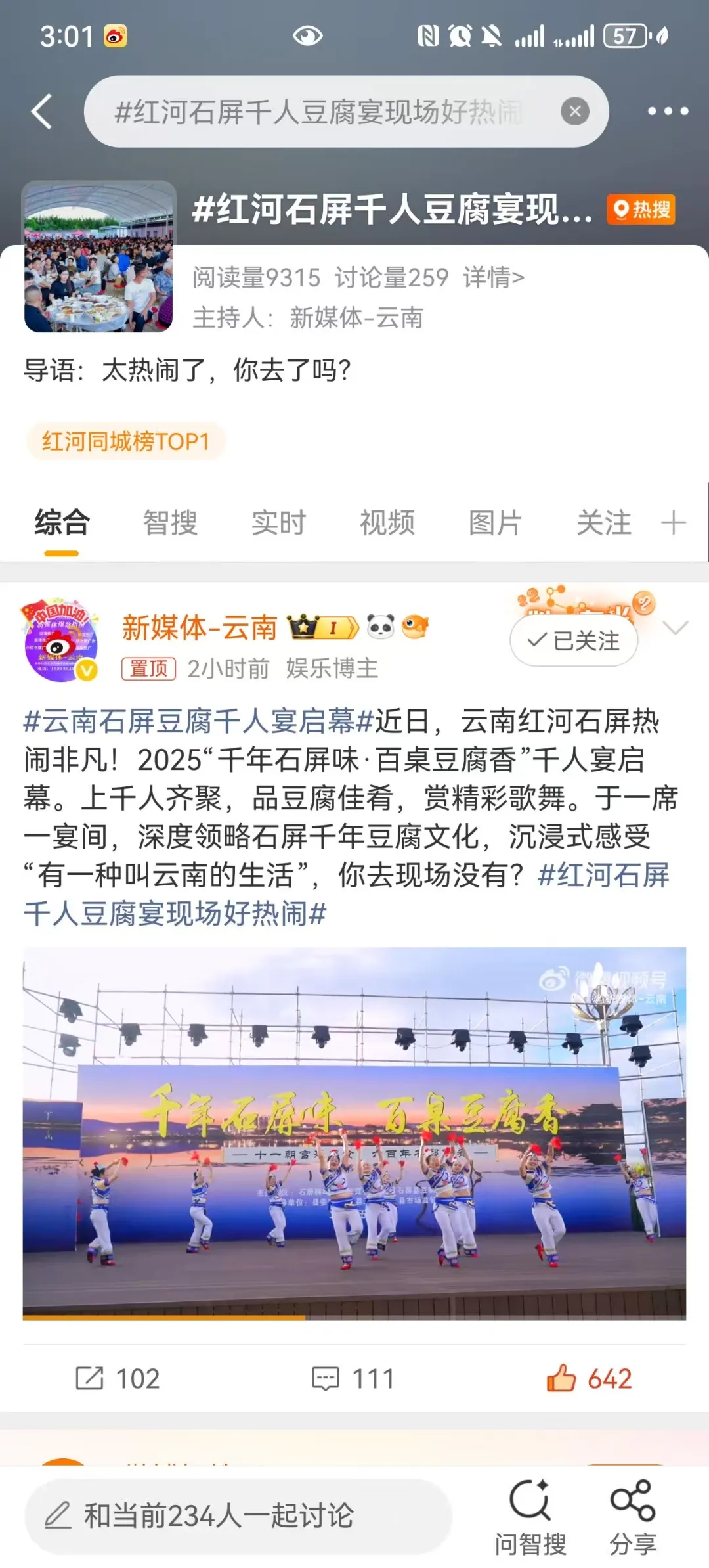709x1568 pixels.
Task: Repost the post with 102 shares
Action: point(118,1378)
